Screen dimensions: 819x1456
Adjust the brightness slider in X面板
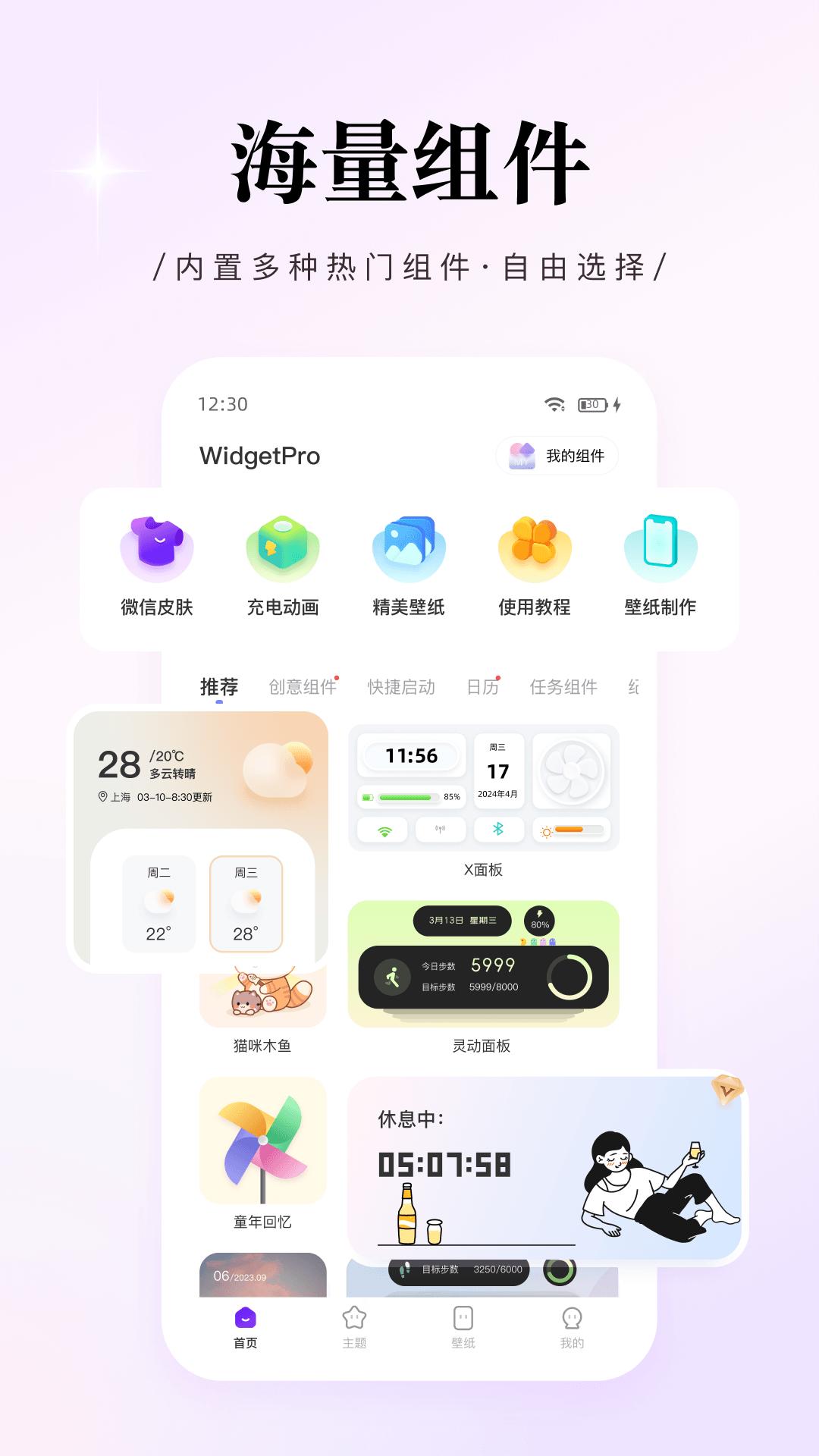tap(573, 830)
